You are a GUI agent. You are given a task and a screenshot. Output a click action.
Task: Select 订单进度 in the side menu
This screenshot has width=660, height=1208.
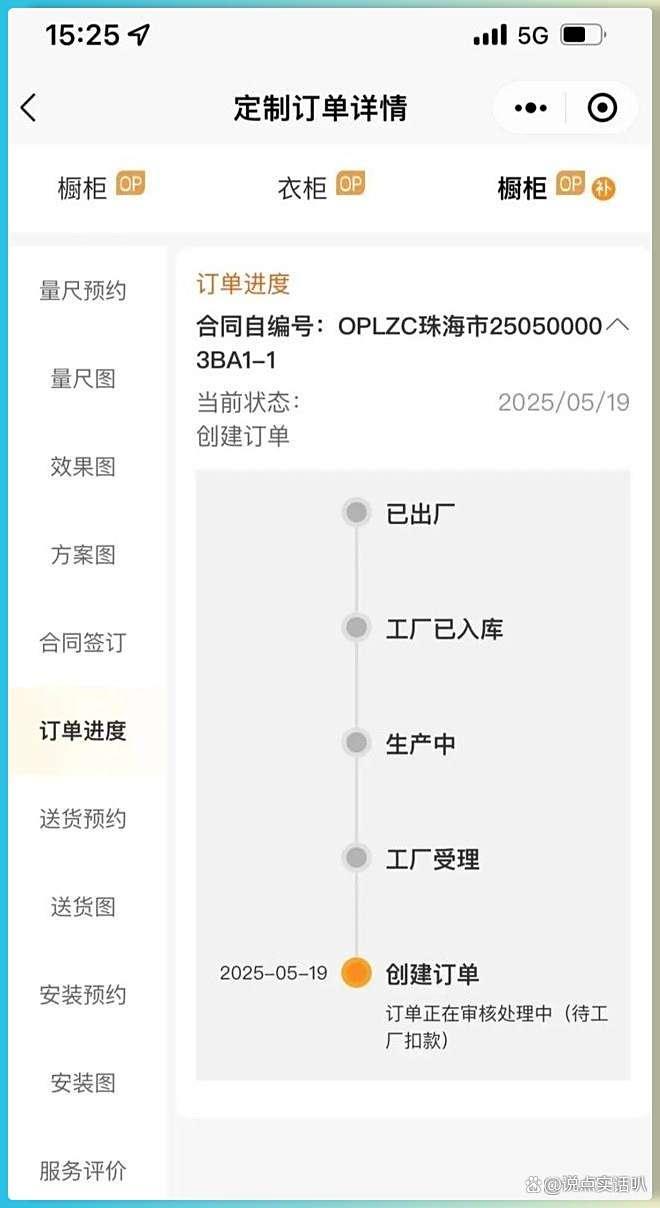[x=83, y=731]
